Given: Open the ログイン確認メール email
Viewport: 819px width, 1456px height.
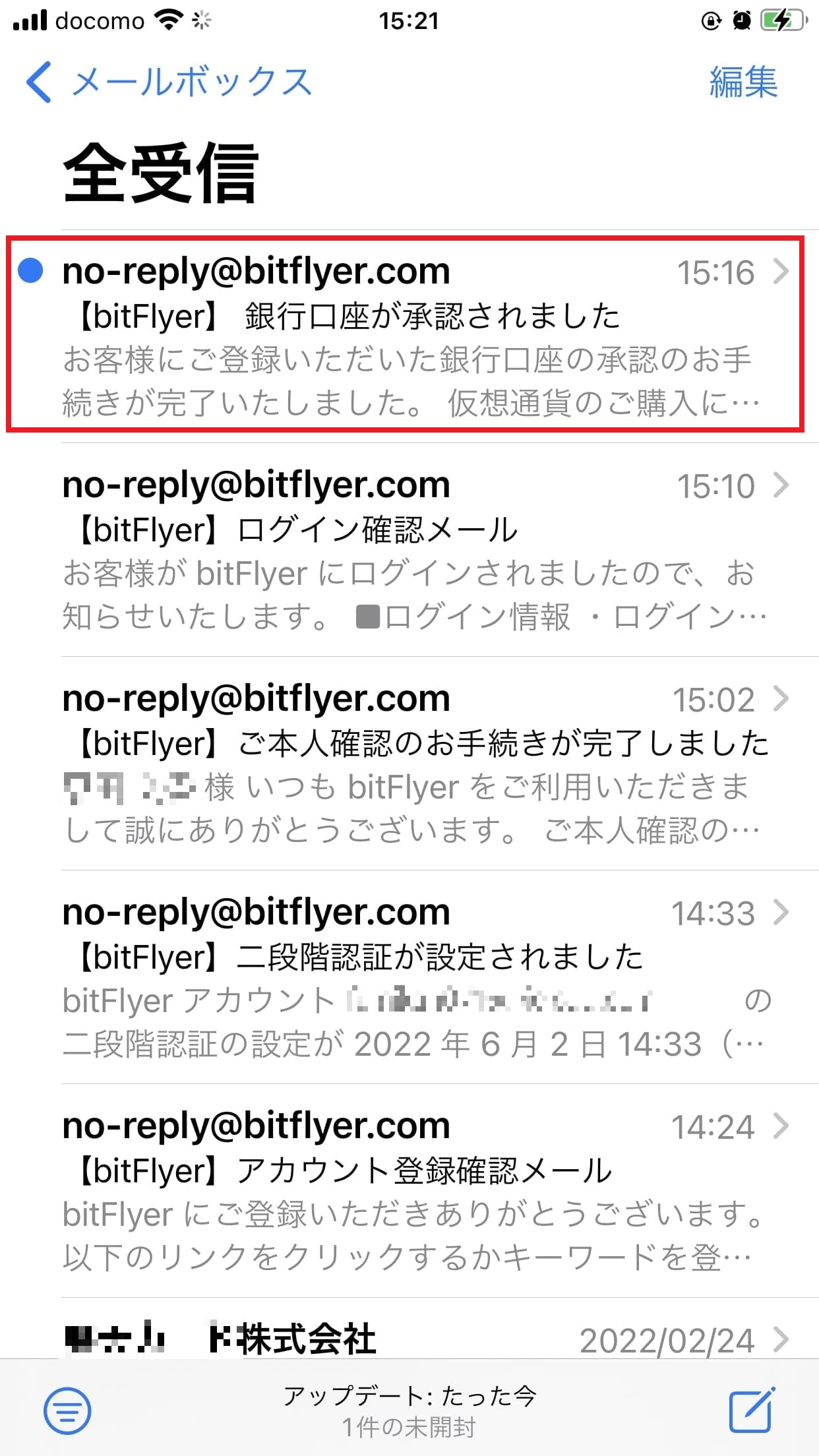Looking at the screenshot, I should pos(409,549).
